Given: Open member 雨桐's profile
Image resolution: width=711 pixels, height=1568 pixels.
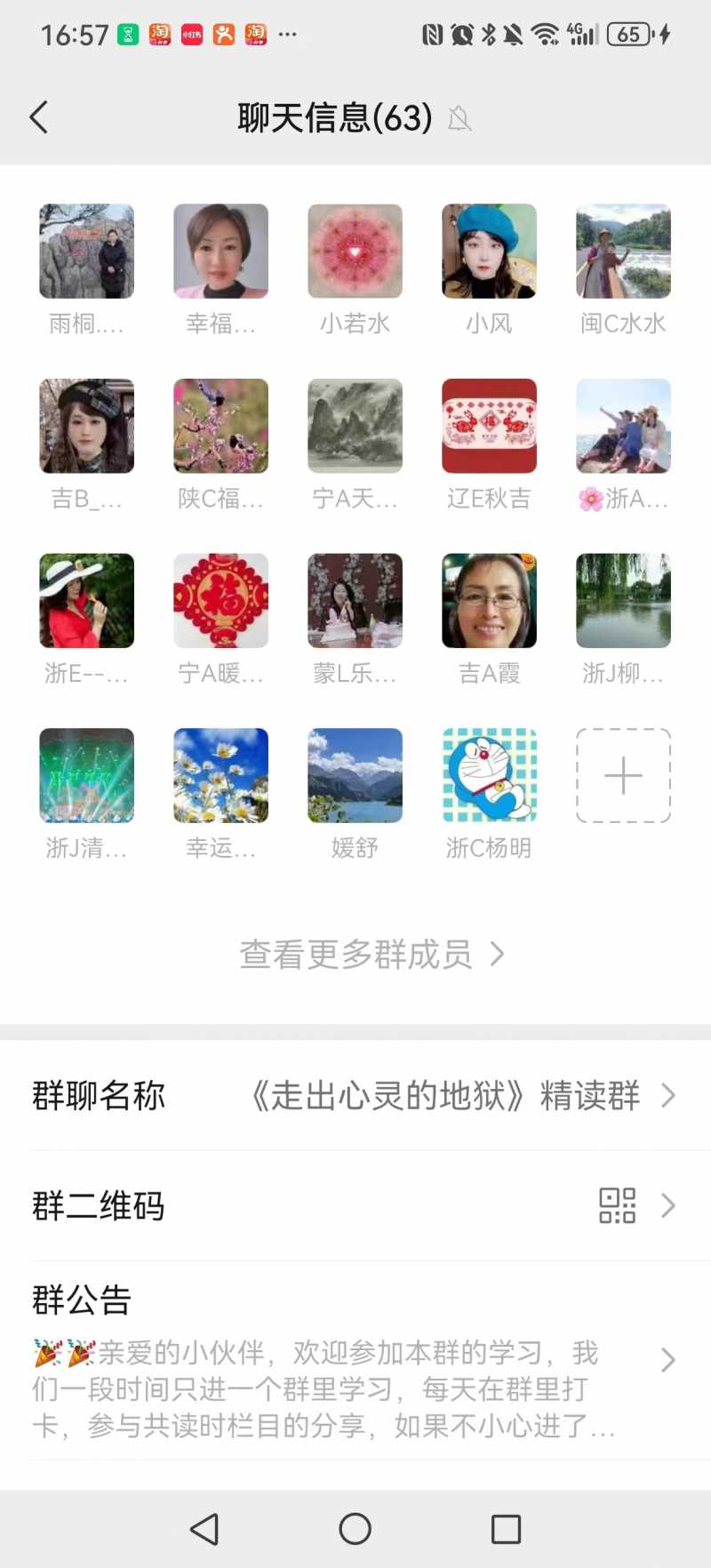Looking at the screenshot, I should point(86,252).
